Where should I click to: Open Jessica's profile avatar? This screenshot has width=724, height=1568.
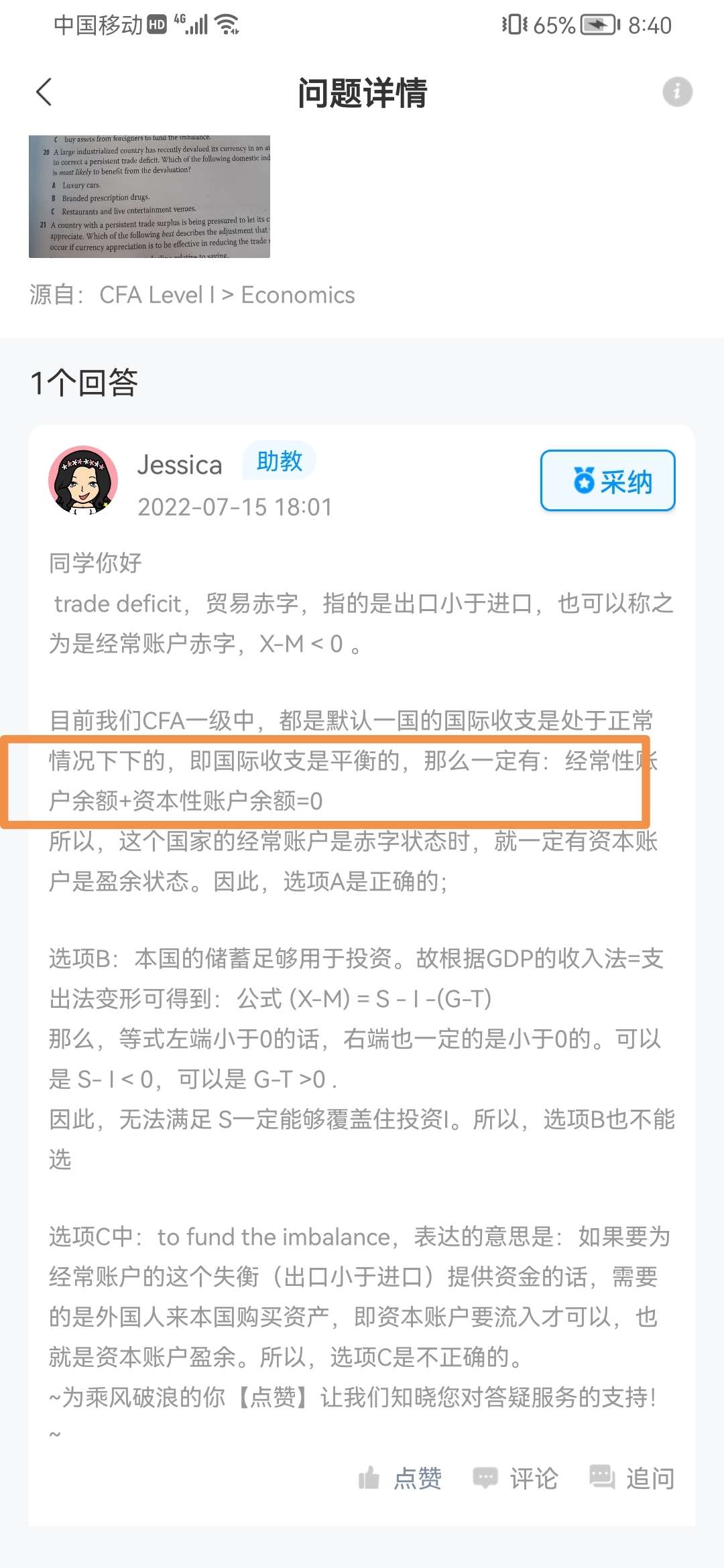coord(83,480)
